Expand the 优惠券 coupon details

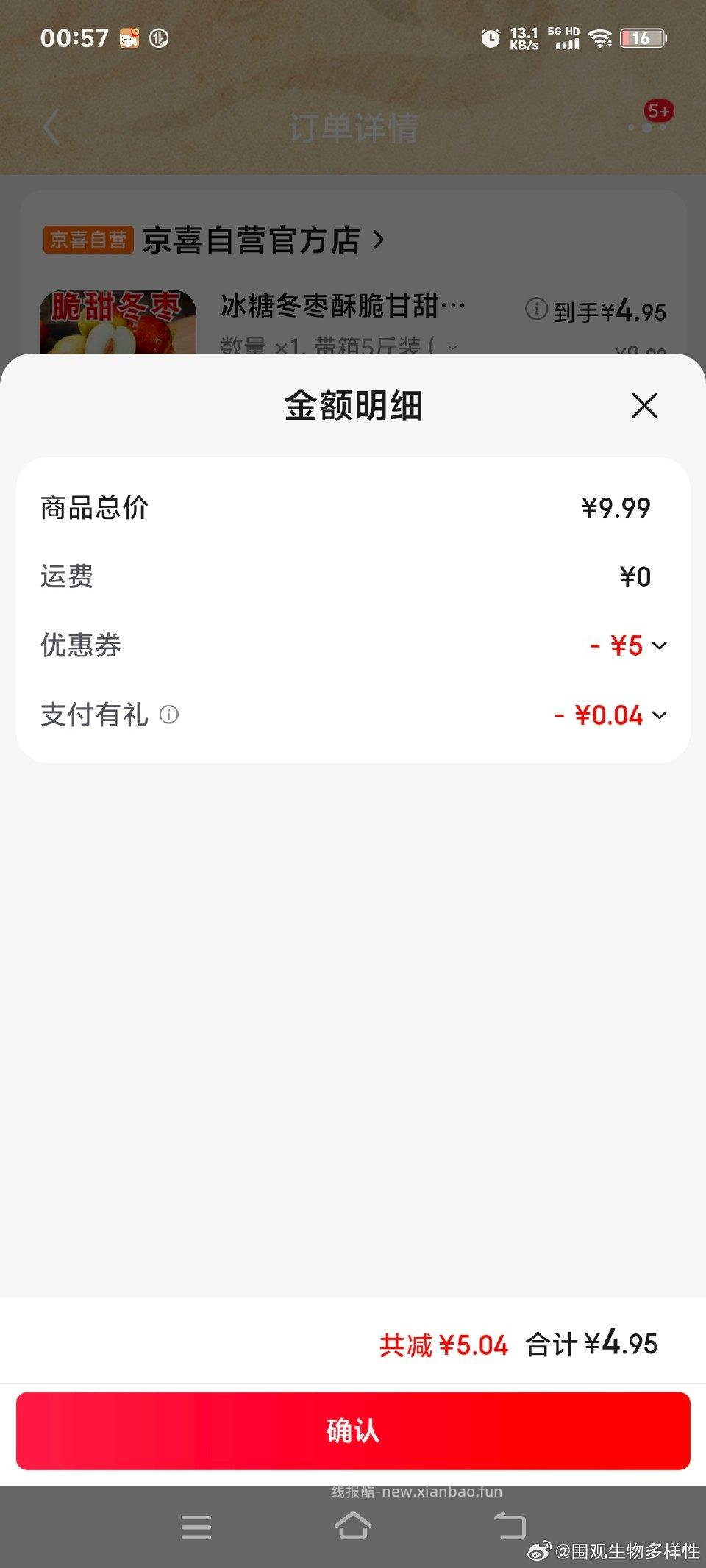pos(660,645)
